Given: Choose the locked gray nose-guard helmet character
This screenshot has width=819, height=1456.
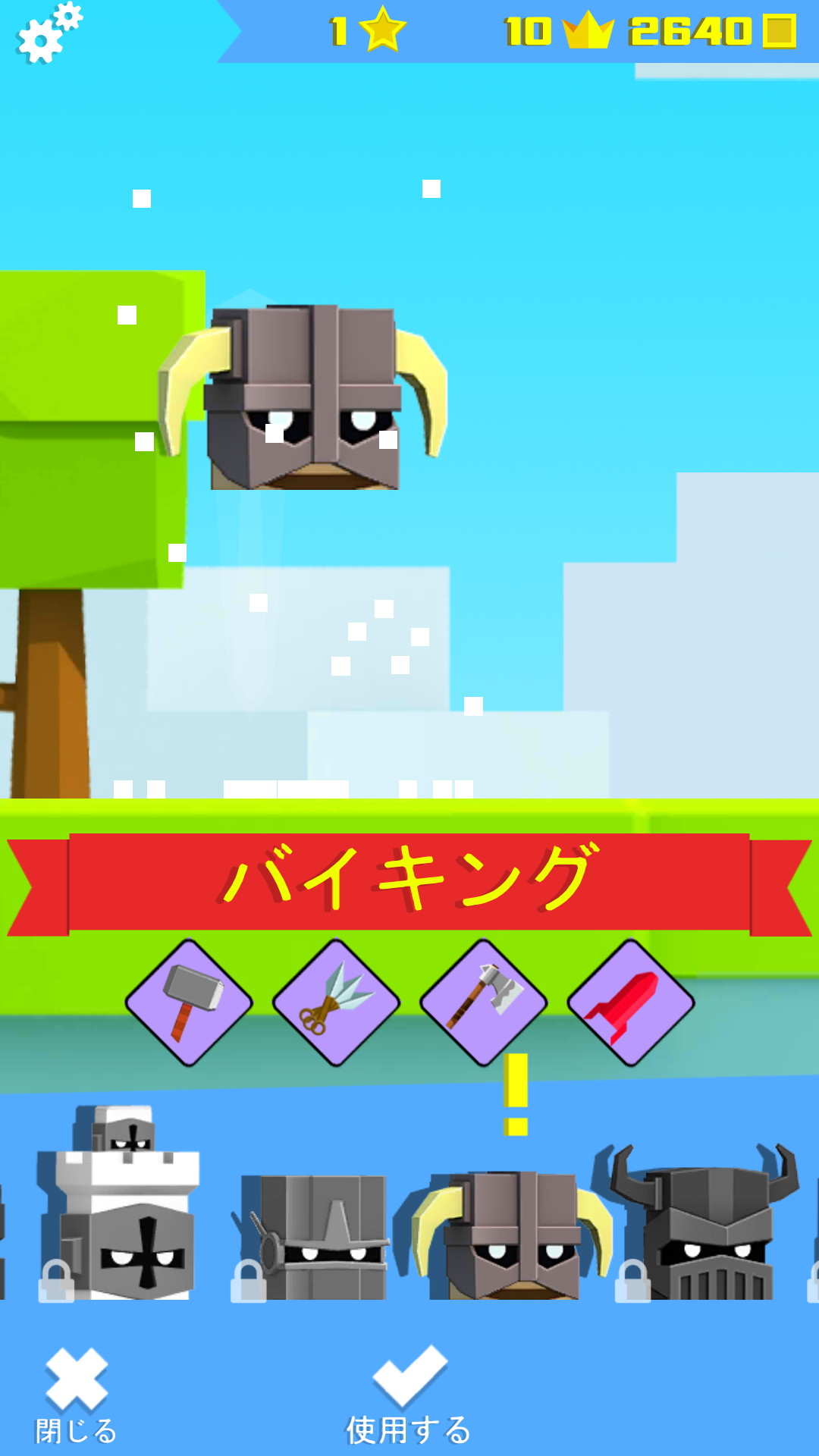Looking at the screenshot, I should pos(315,1236).
